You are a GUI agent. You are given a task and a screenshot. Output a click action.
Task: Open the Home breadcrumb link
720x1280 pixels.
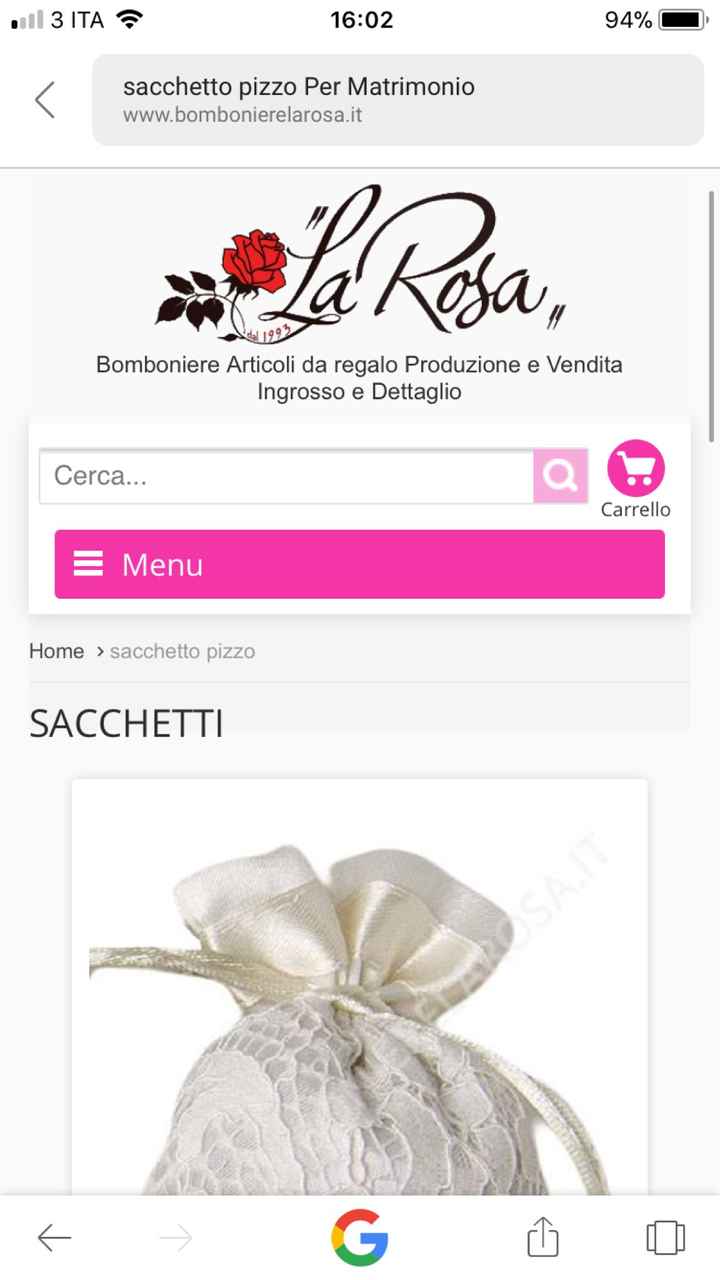[x=56, y=651]
